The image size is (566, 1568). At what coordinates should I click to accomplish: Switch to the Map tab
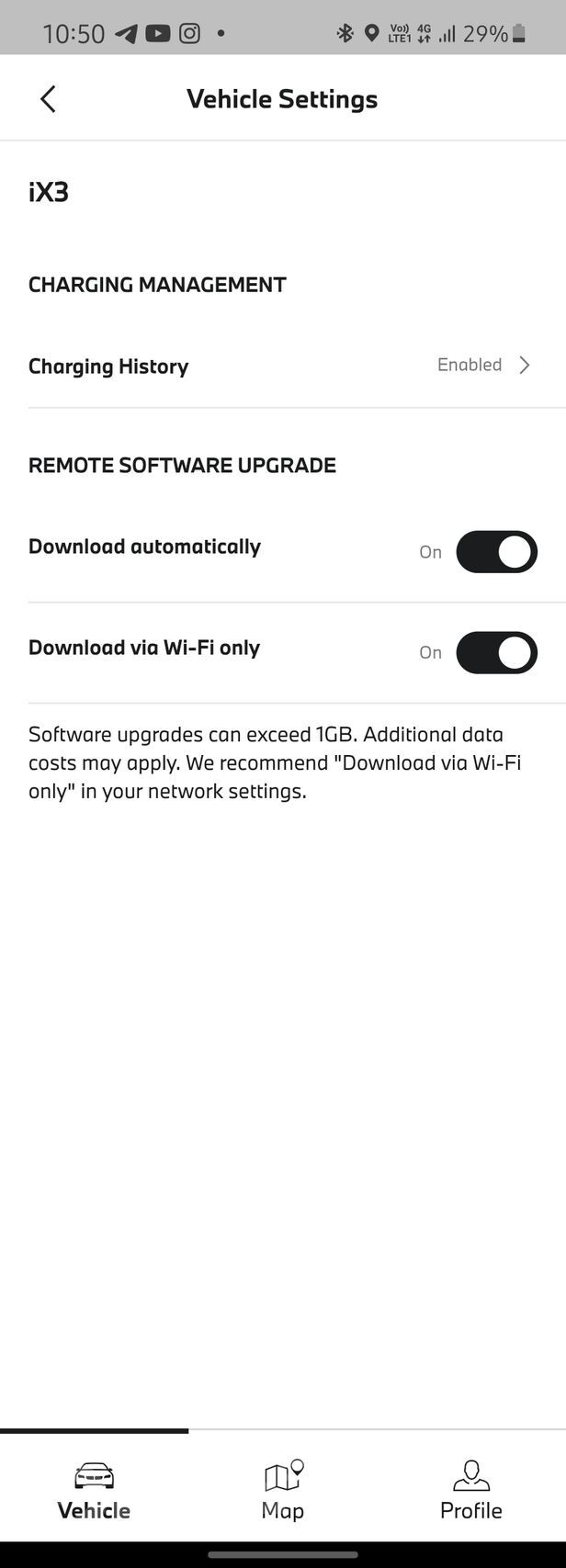pyautogui.click(x=283, y=1490)
